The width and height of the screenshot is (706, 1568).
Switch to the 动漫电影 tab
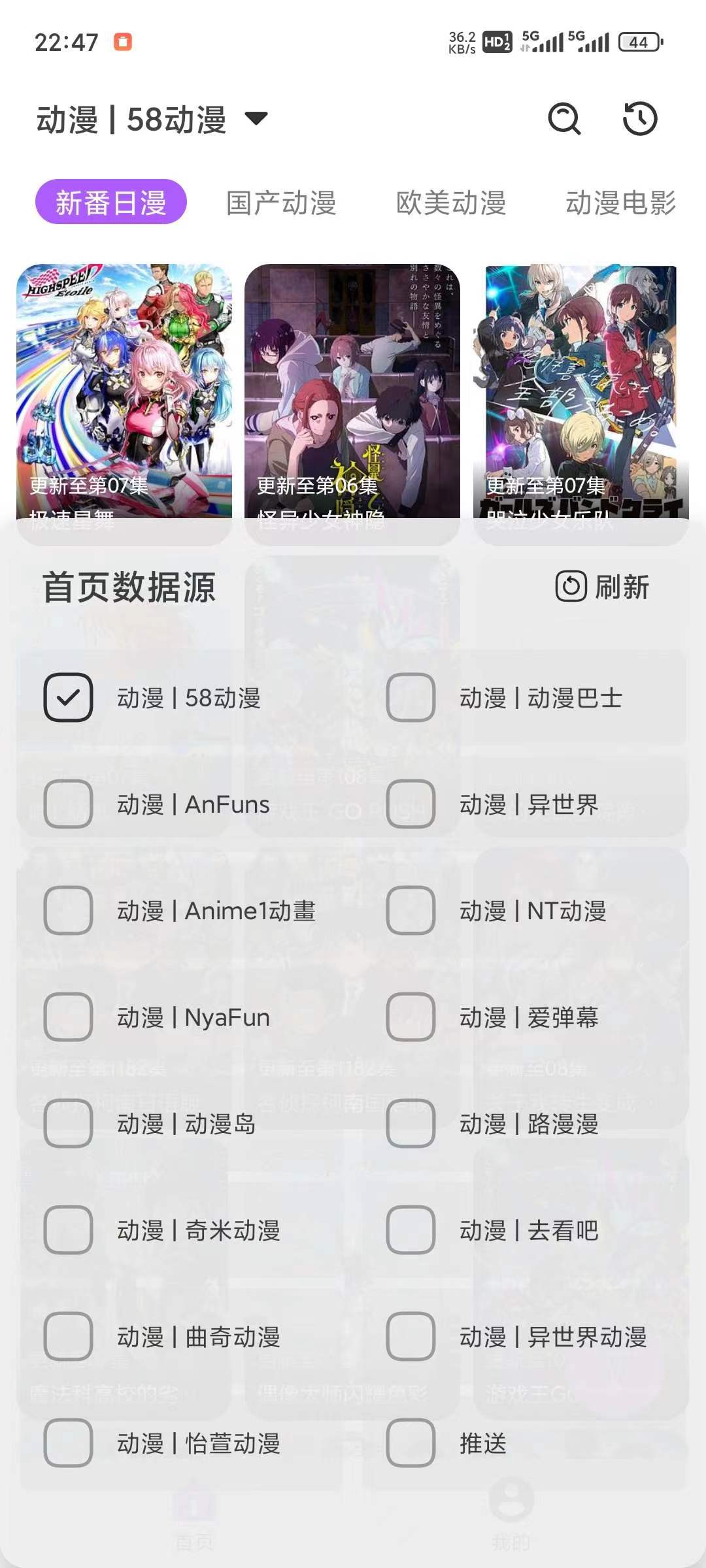620,203
